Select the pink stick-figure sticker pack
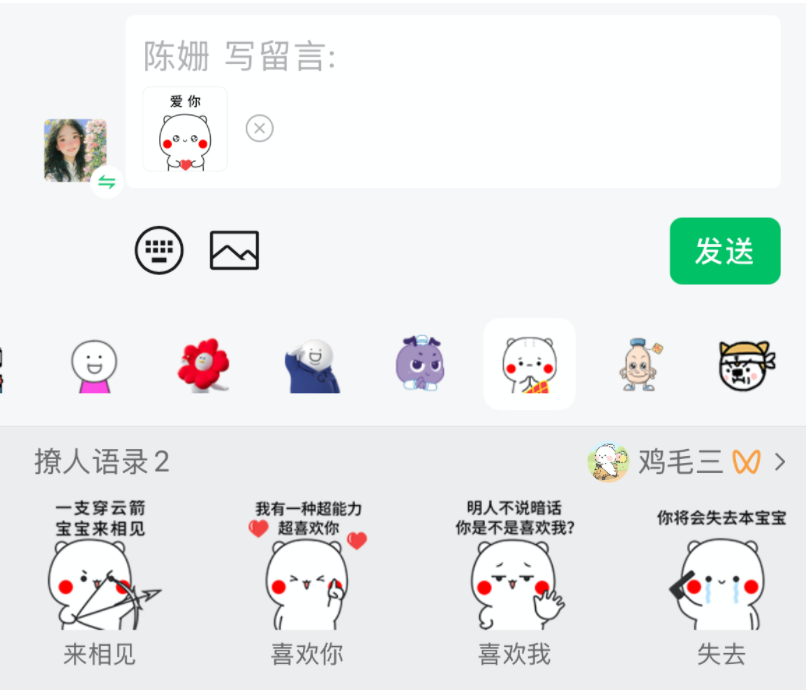The height and width of the screenshot is (690, 806). coord(94,365)
